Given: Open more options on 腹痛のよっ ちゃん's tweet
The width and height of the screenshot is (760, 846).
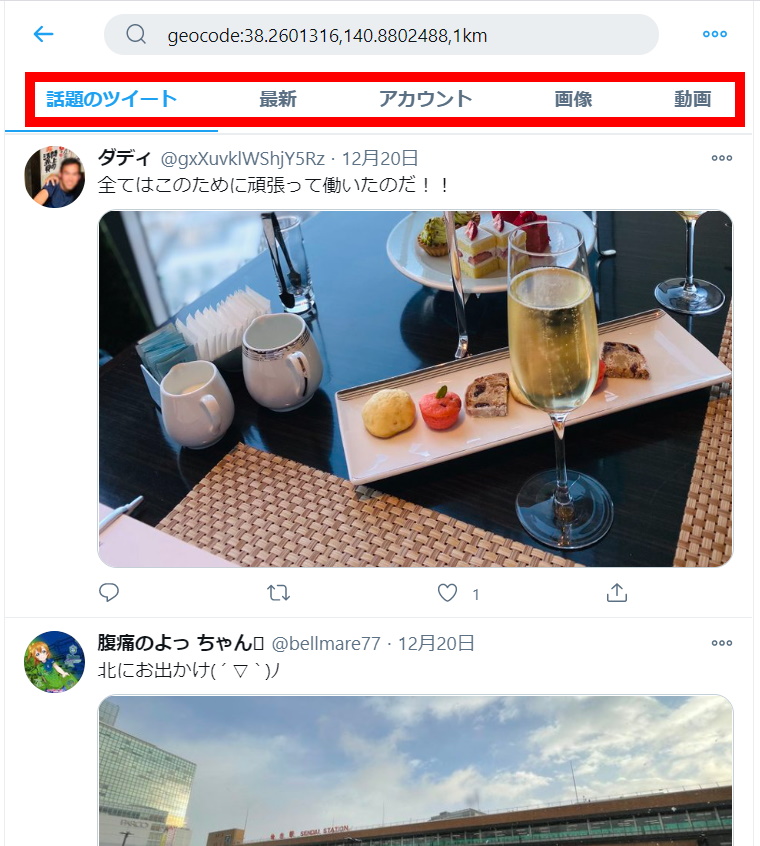Looking at the screenshot, I should 721,643.
